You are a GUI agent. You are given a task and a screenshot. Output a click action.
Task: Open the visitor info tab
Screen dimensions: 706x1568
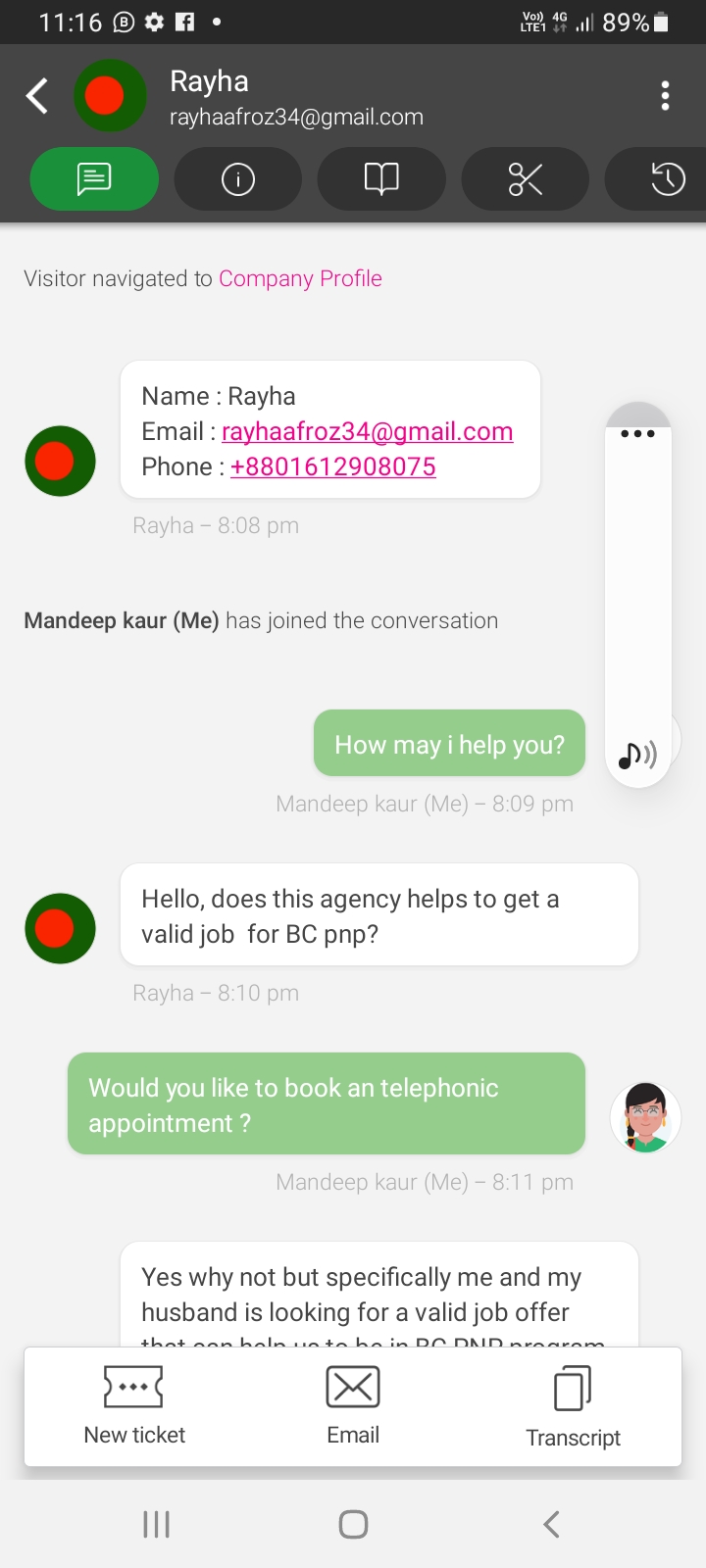238,178
